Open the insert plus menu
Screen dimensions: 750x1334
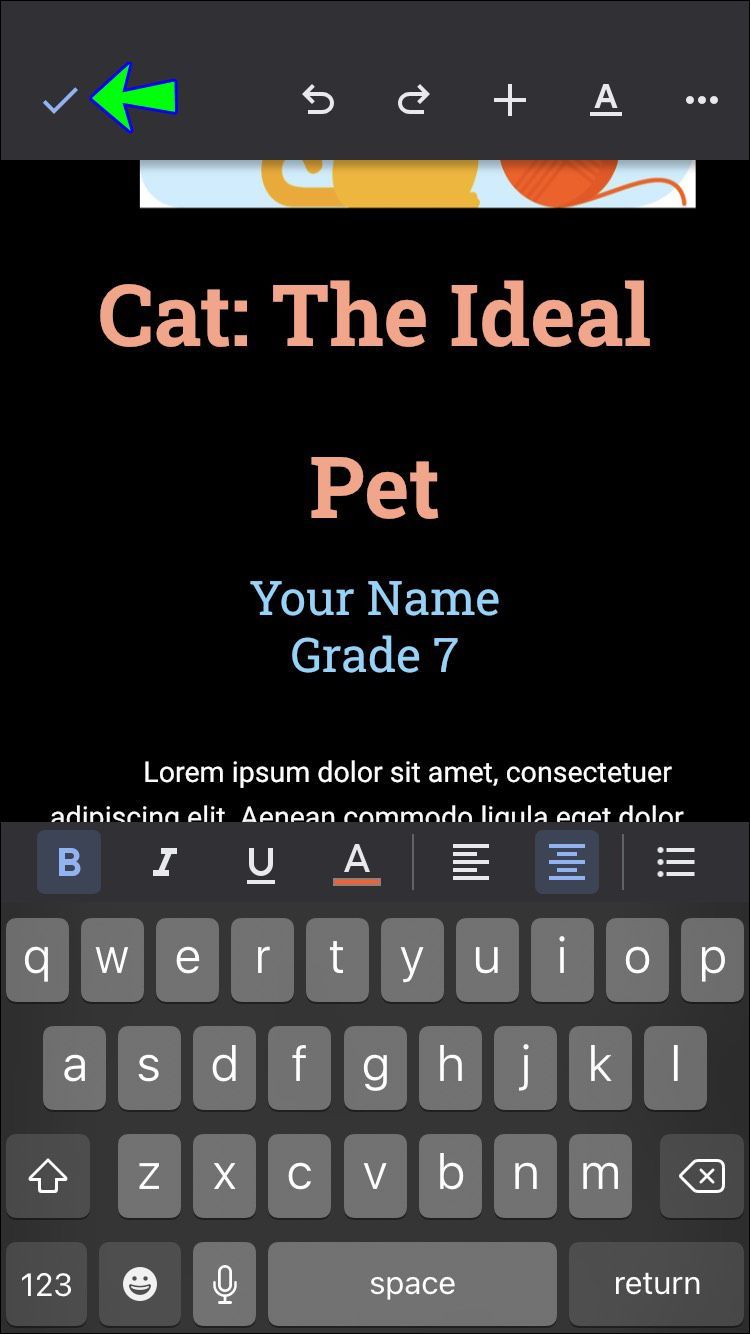(x=509, y=100)
